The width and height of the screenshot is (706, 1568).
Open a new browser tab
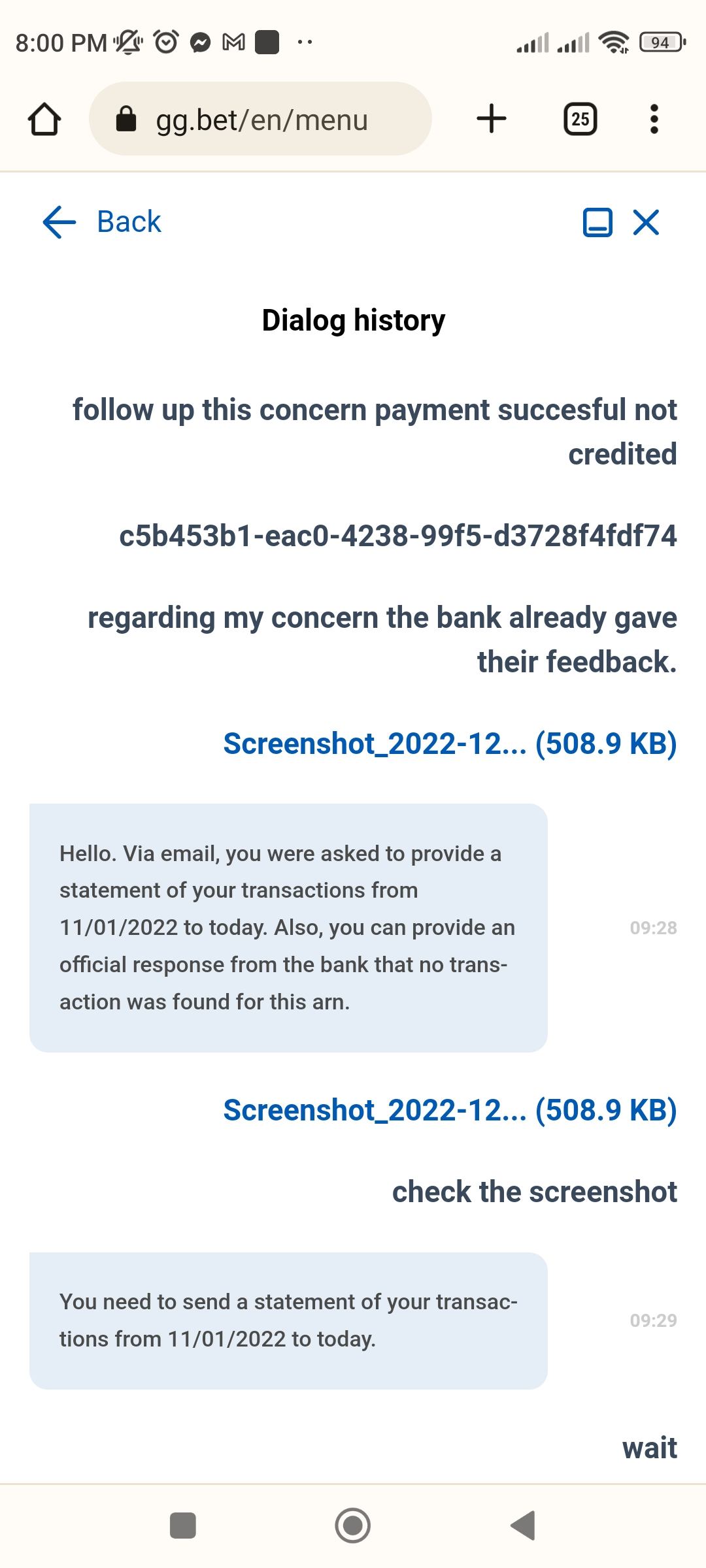(492, 119)
